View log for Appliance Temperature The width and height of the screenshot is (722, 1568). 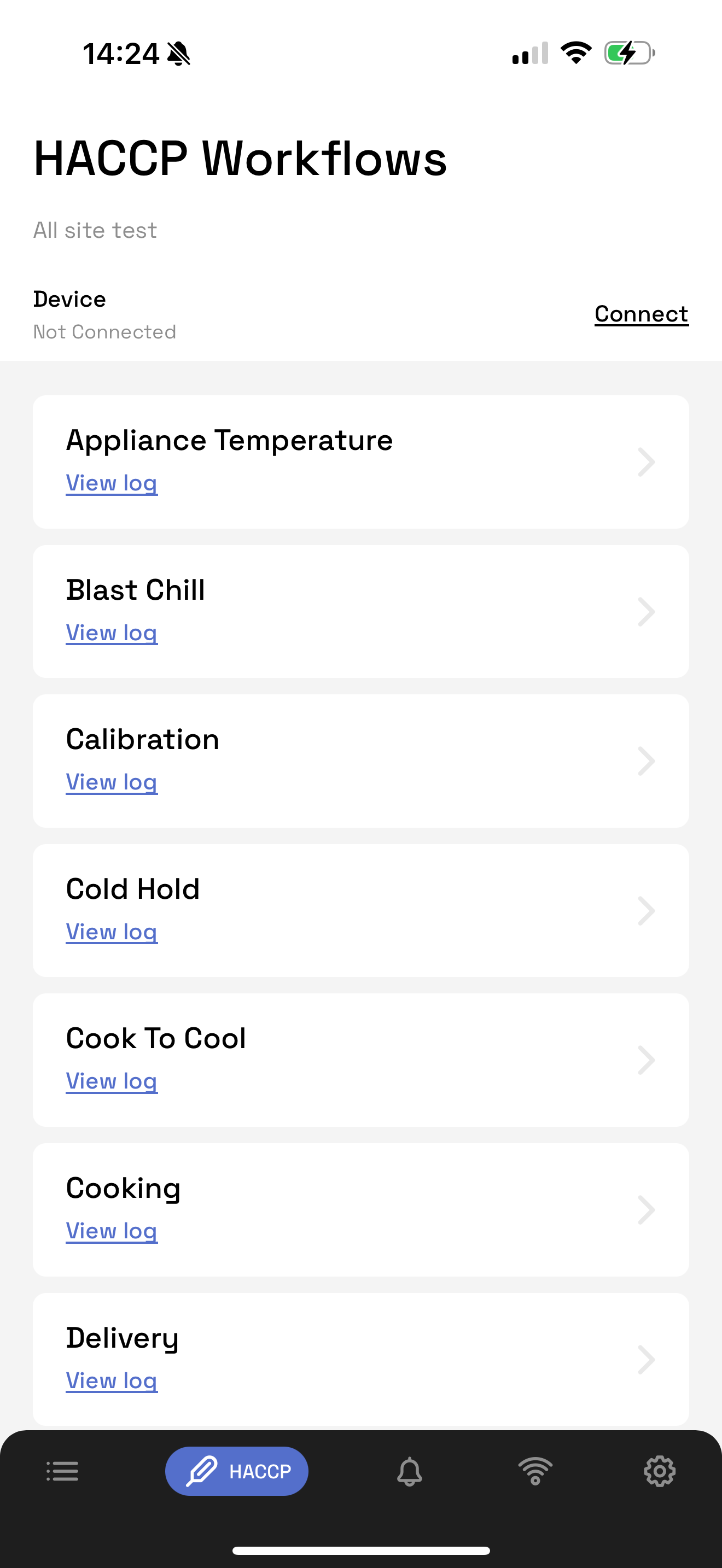coord(112,483)
